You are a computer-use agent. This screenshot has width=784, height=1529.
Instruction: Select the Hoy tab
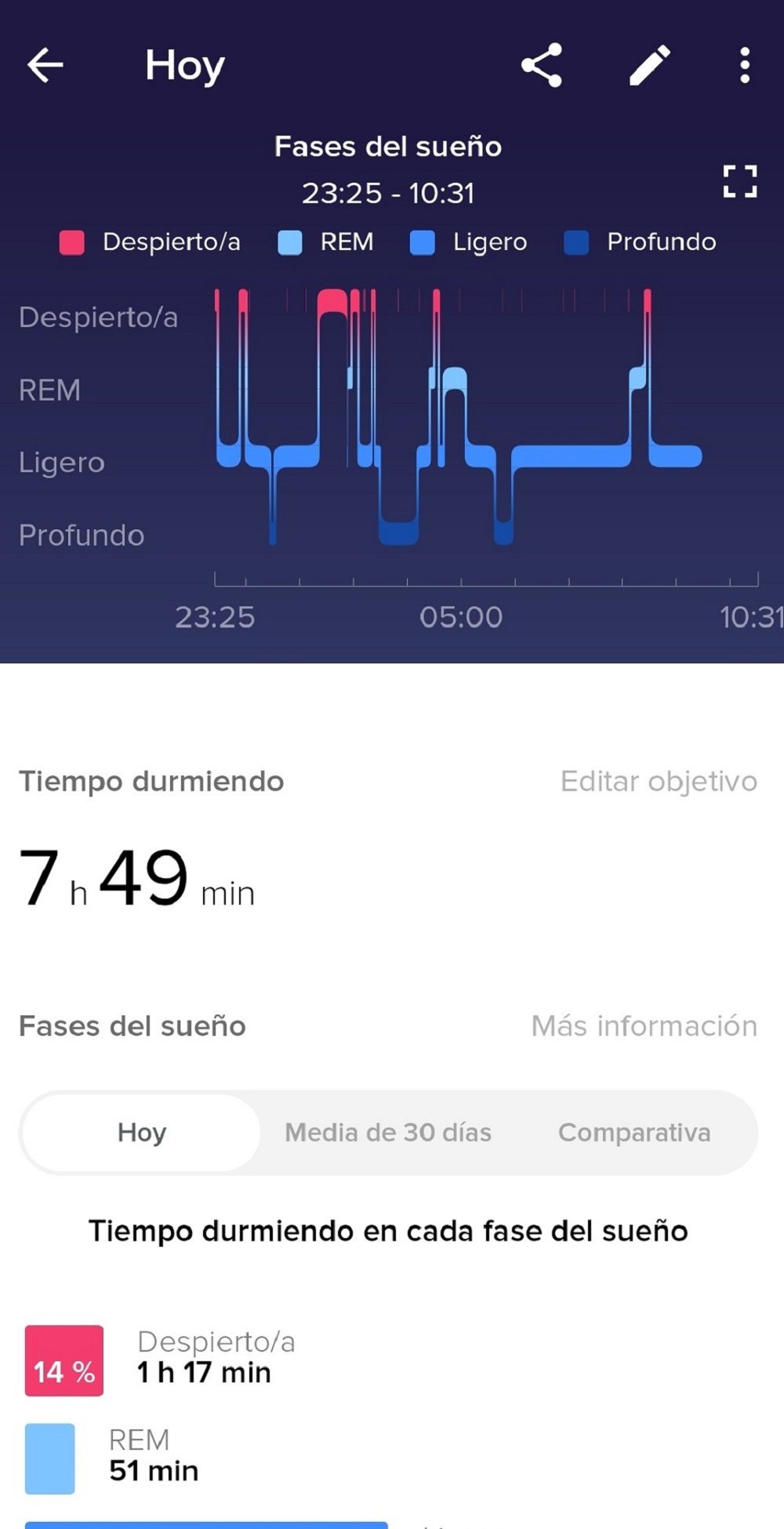142,1133
